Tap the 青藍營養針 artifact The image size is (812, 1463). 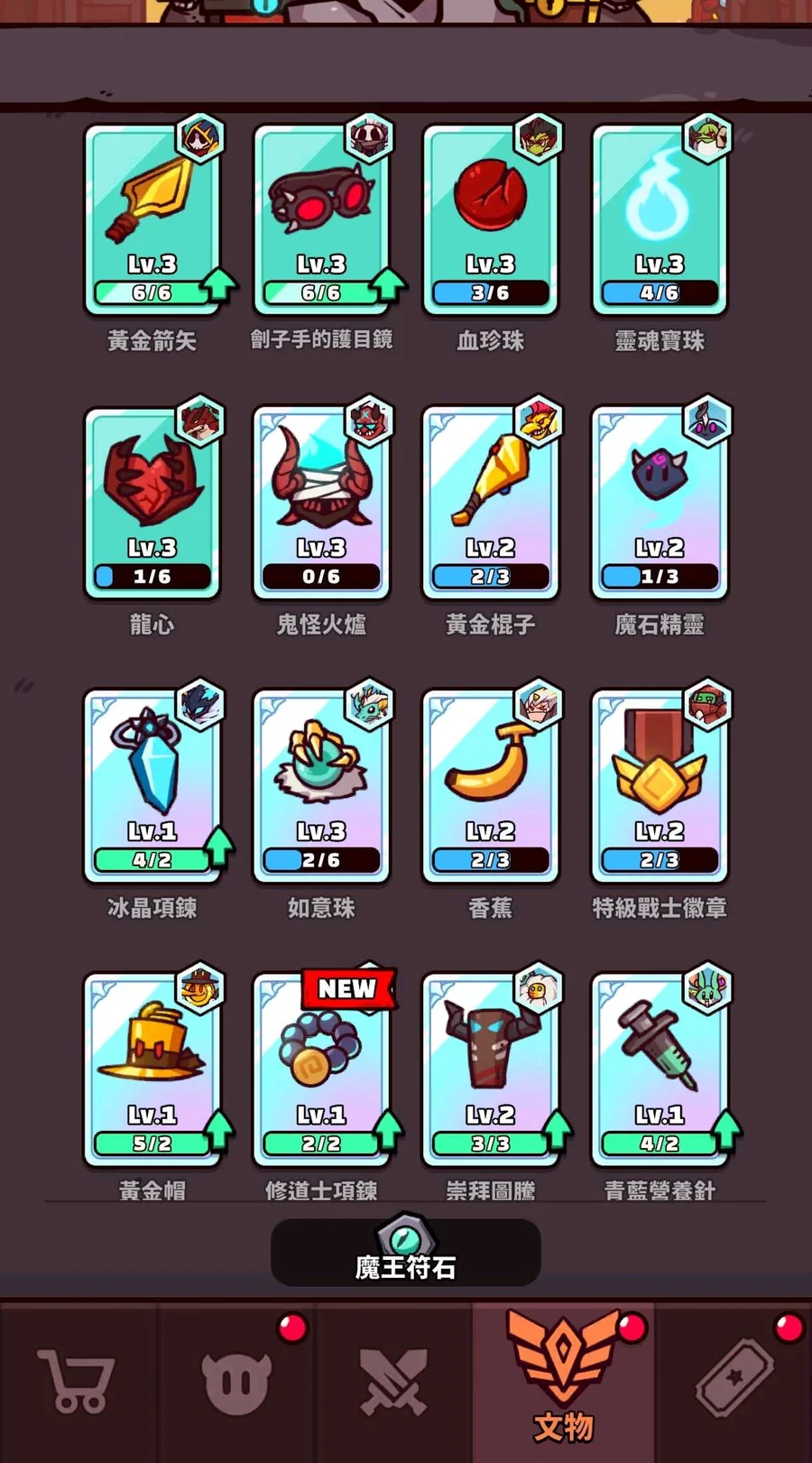[x=660, y=1069]
